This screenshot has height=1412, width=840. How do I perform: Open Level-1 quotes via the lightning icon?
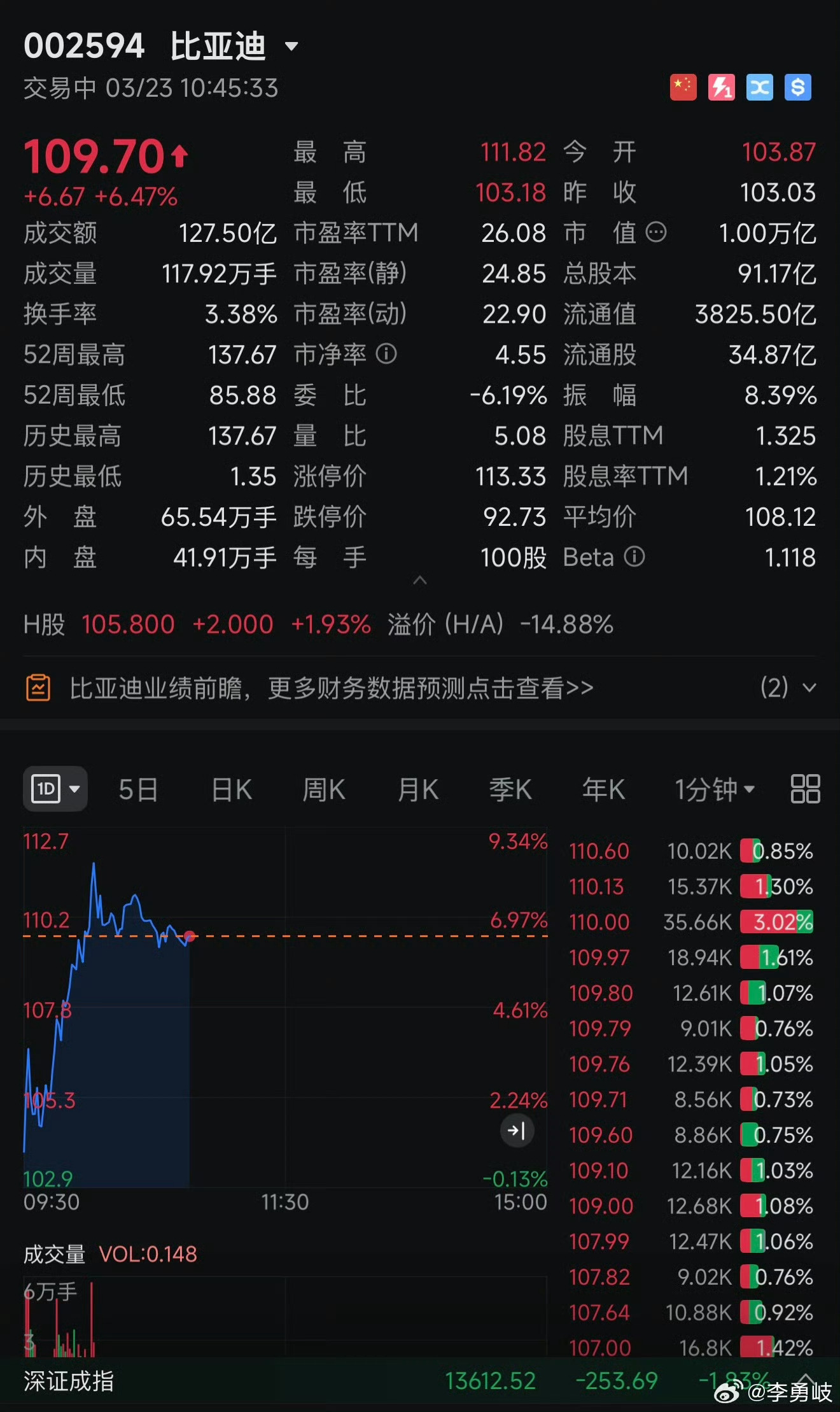click(x=721, y=88)
